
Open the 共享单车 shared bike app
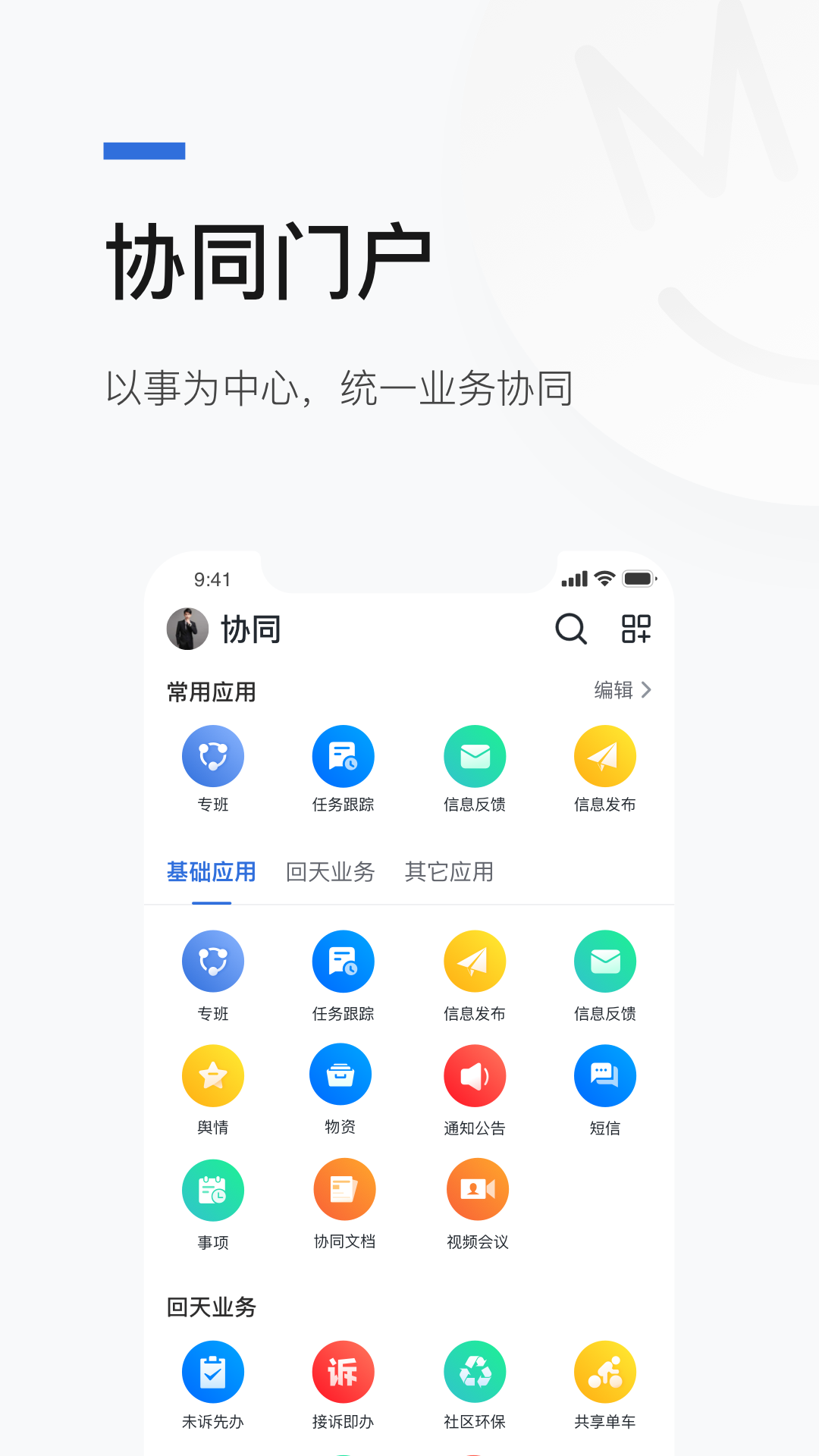tap(605, 1371)
